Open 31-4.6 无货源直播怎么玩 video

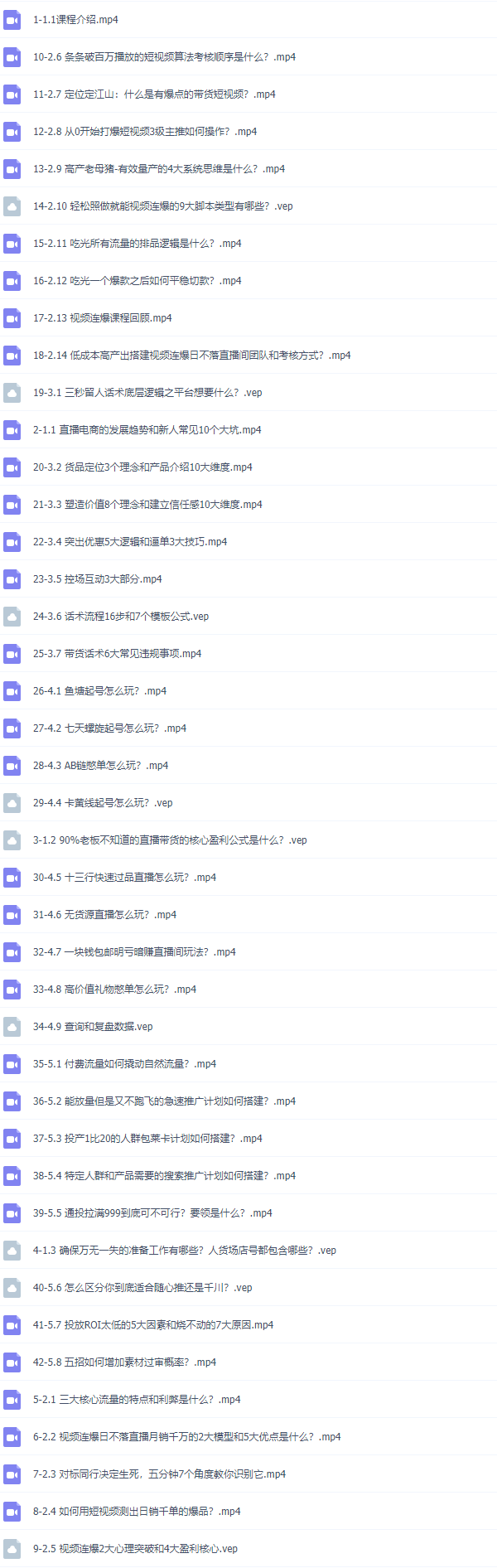104,915
